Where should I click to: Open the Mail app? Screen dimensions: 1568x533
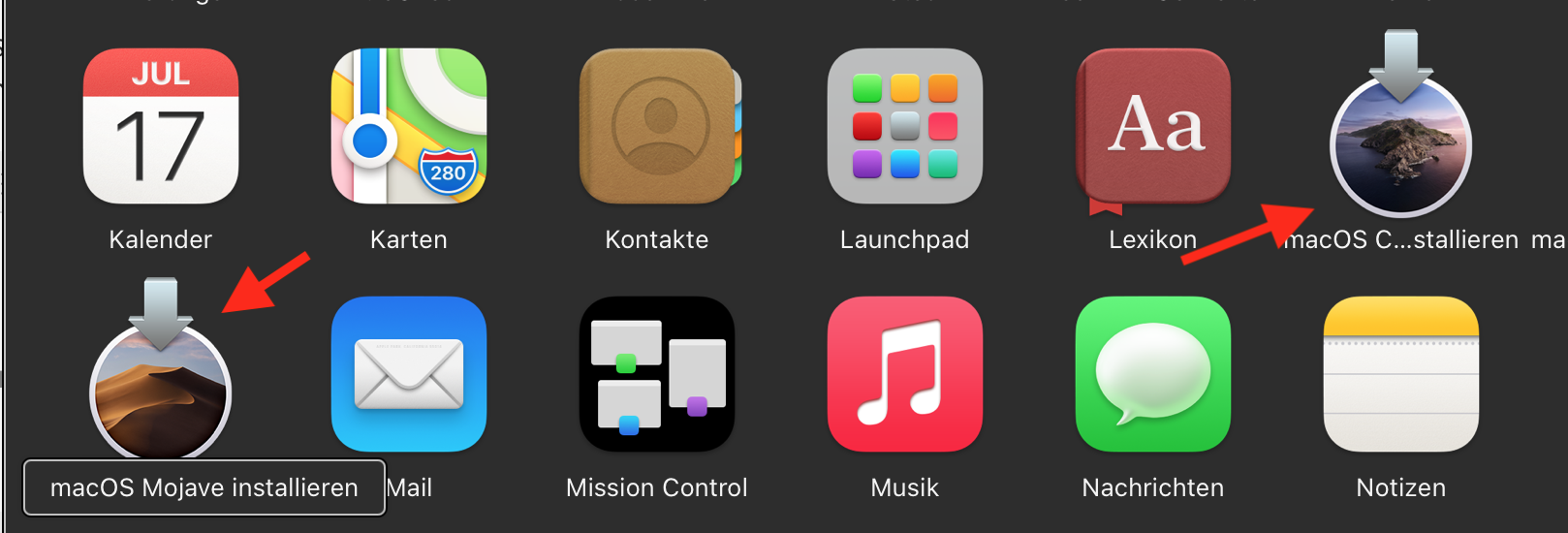tap(409, 374)
